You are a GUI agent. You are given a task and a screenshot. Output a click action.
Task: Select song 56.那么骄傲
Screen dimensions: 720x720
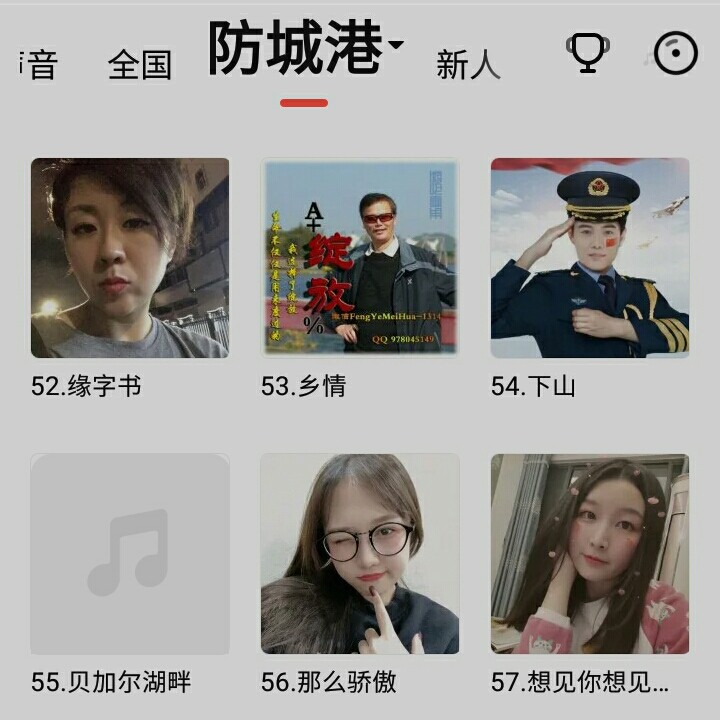(x=360, y=554)
